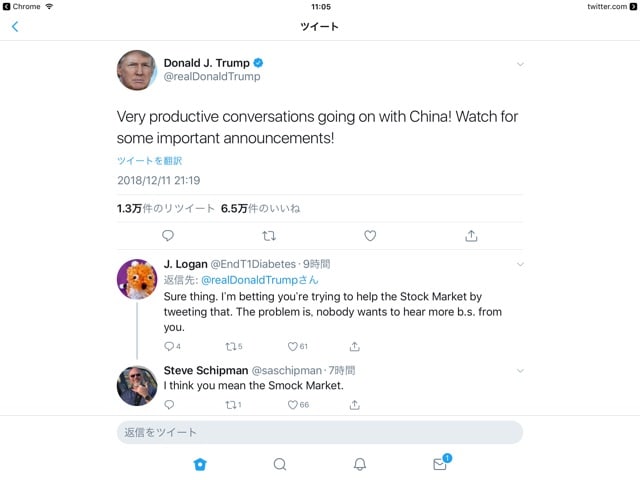Image resolution: width=640 pixels, height=480 pixels.
Task: Focus the 返信をツイート reply field
Action: click(x=320, y=432)
